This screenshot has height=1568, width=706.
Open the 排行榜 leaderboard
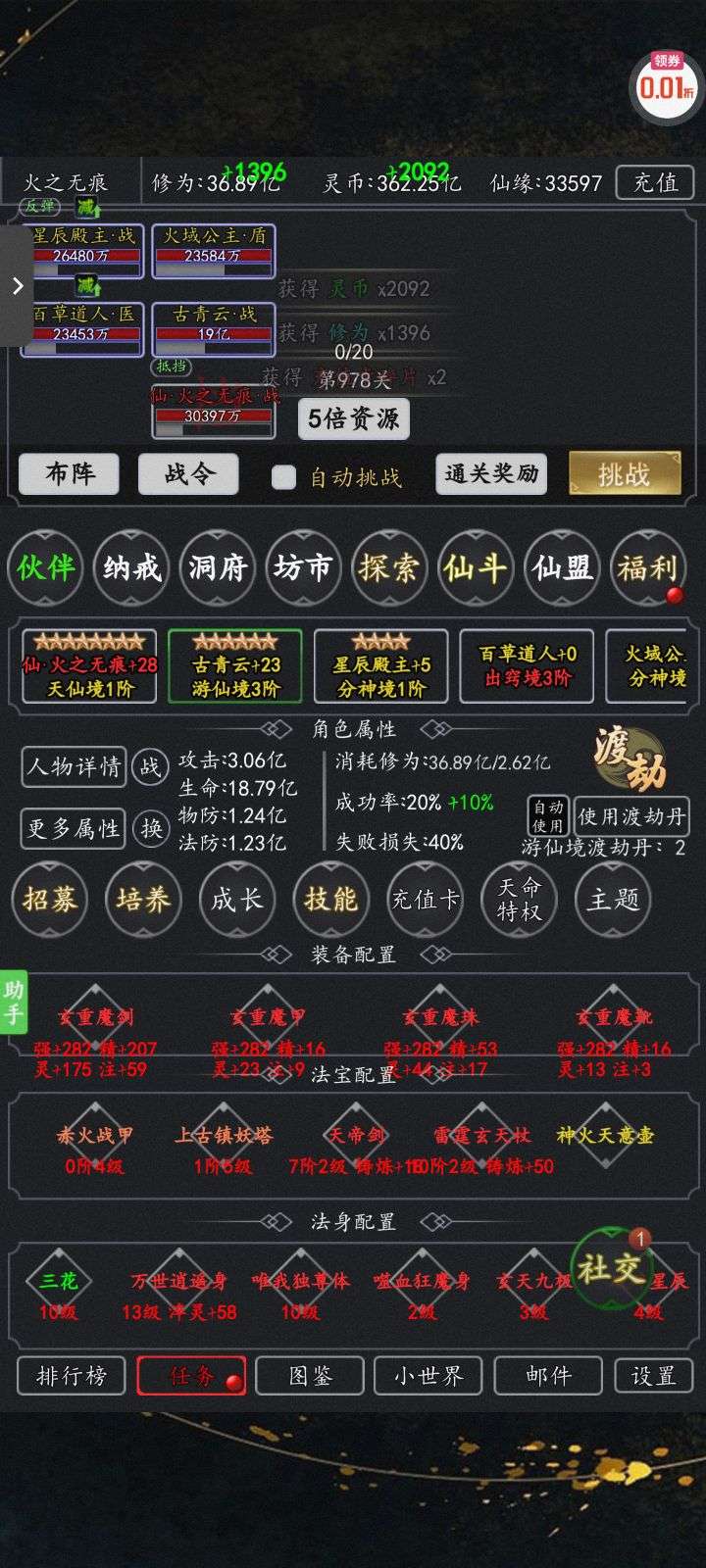tap(71, 1376)
